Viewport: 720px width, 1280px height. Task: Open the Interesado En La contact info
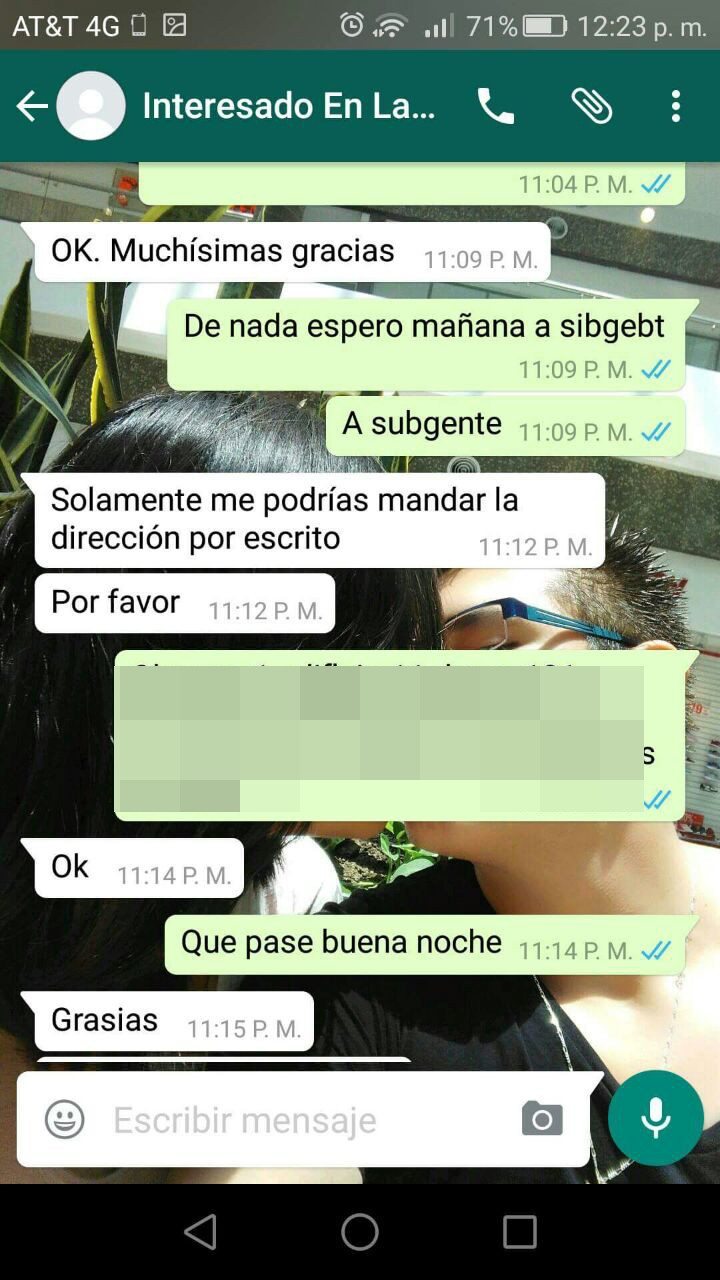pyautogui.click(x=289, y=106)
